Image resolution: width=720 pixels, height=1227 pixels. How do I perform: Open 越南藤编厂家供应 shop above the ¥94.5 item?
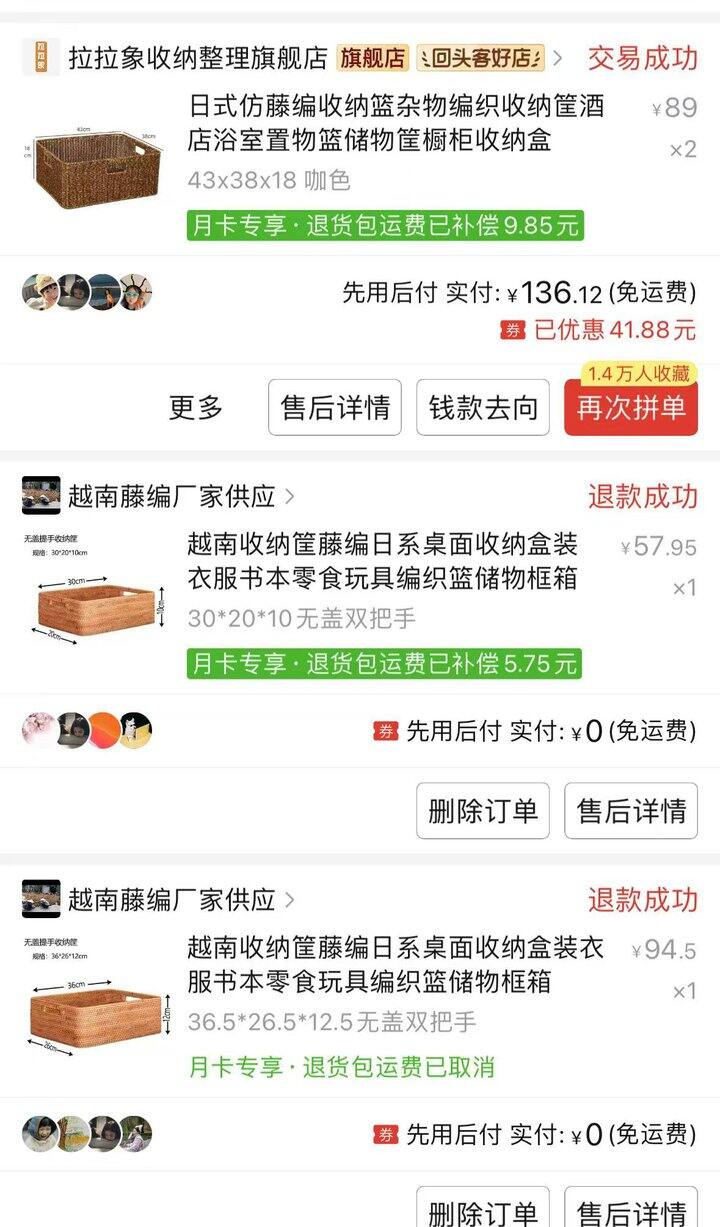pos(171,900)
